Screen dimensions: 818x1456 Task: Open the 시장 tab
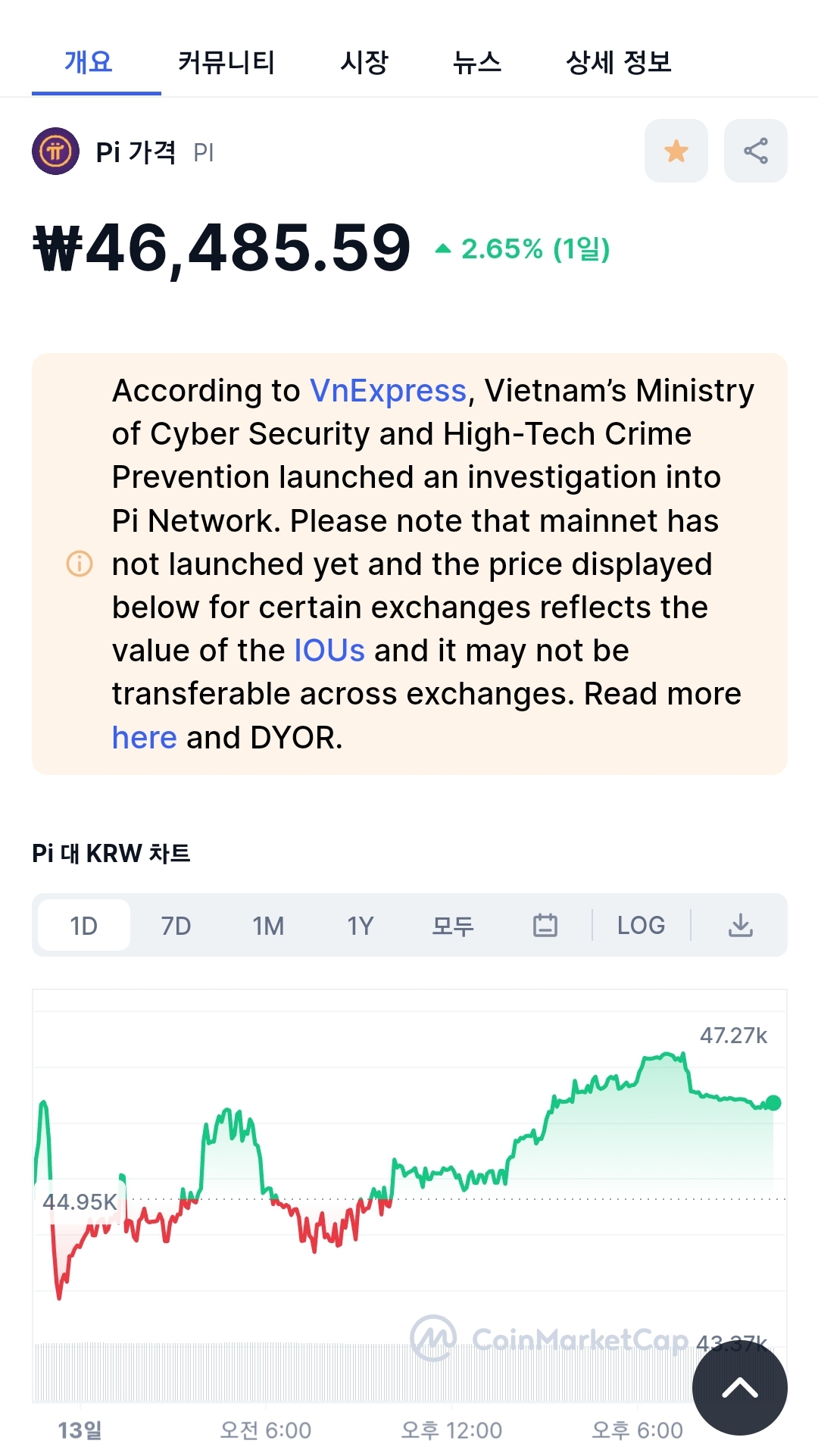(x=364, y=62)
